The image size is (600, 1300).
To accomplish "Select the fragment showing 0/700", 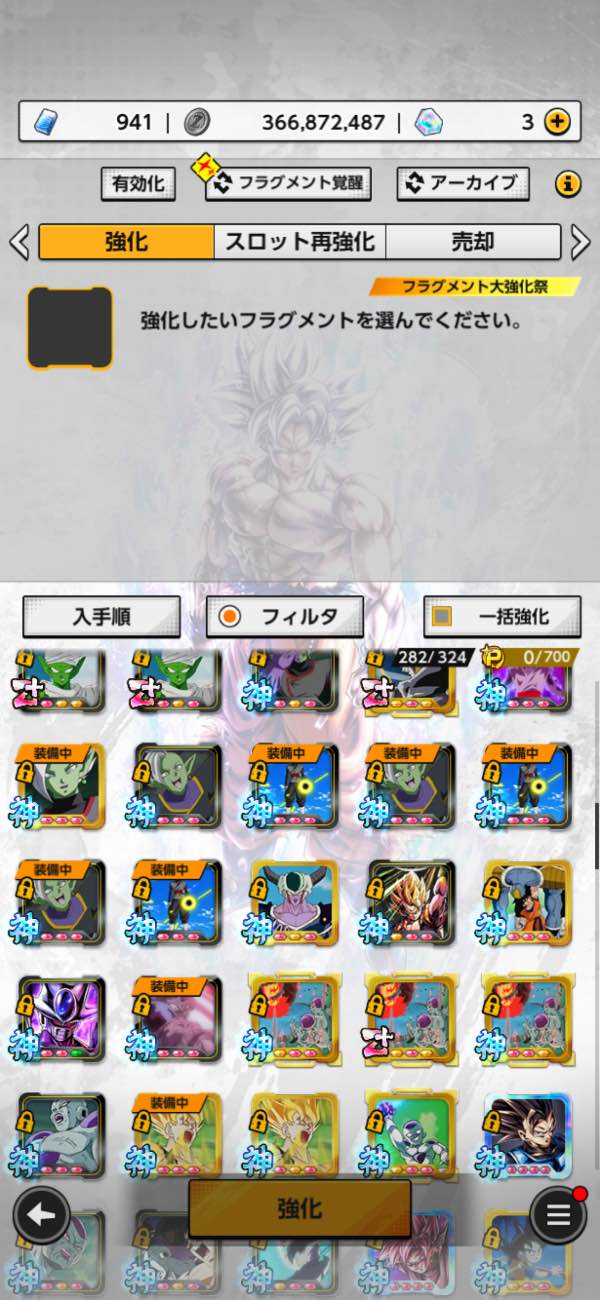I will (530, 680).
